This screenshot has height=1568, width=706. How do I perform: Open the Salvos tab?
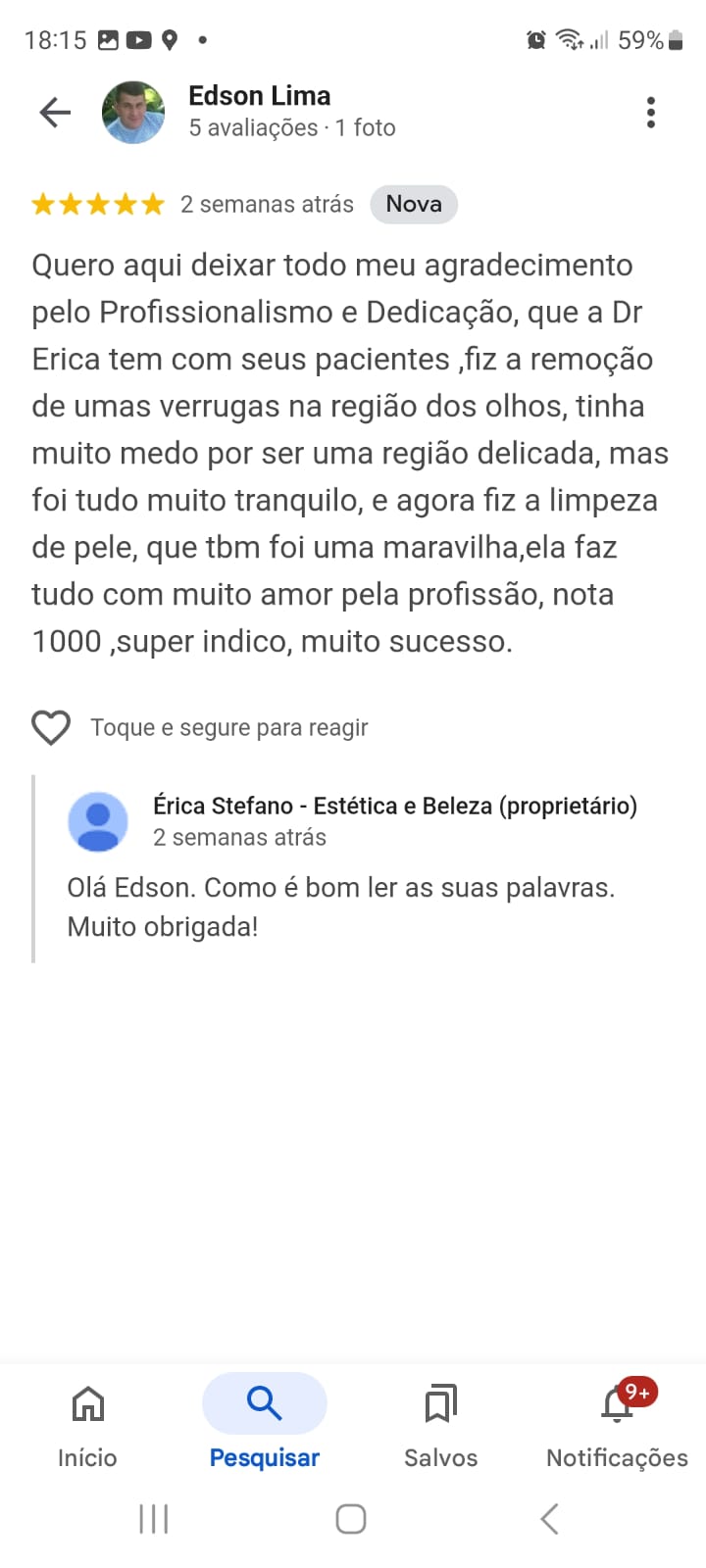coord(440,1426)
